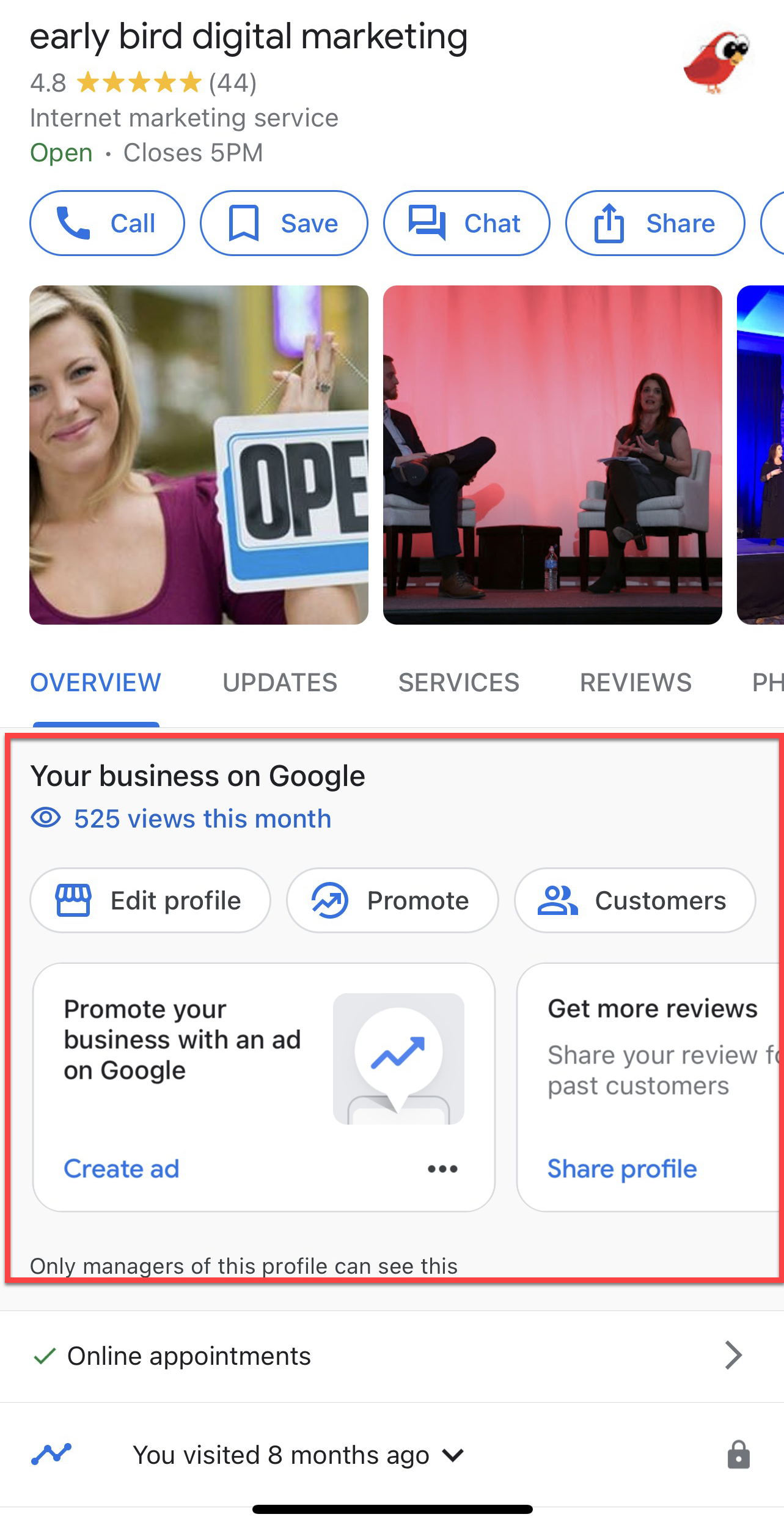Open the stage interview photo
Screen dimensions: 784x1528
pyautogui.click(x=552, y=455)
